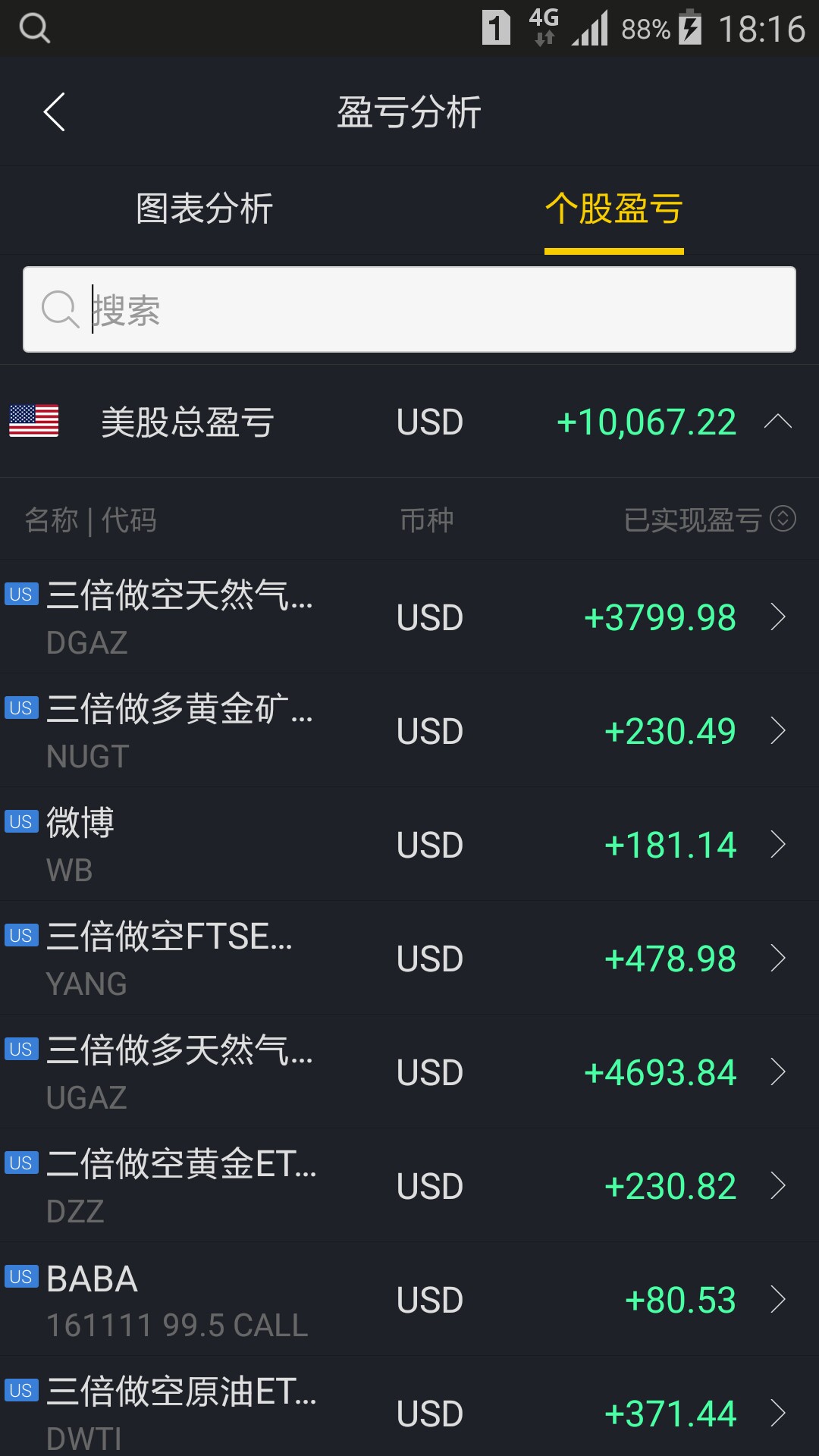Open BABA 99.5 CALL details
The height and width of the screenshot is (1456, 819).
pyautogui.click(x=409, y=1299)
